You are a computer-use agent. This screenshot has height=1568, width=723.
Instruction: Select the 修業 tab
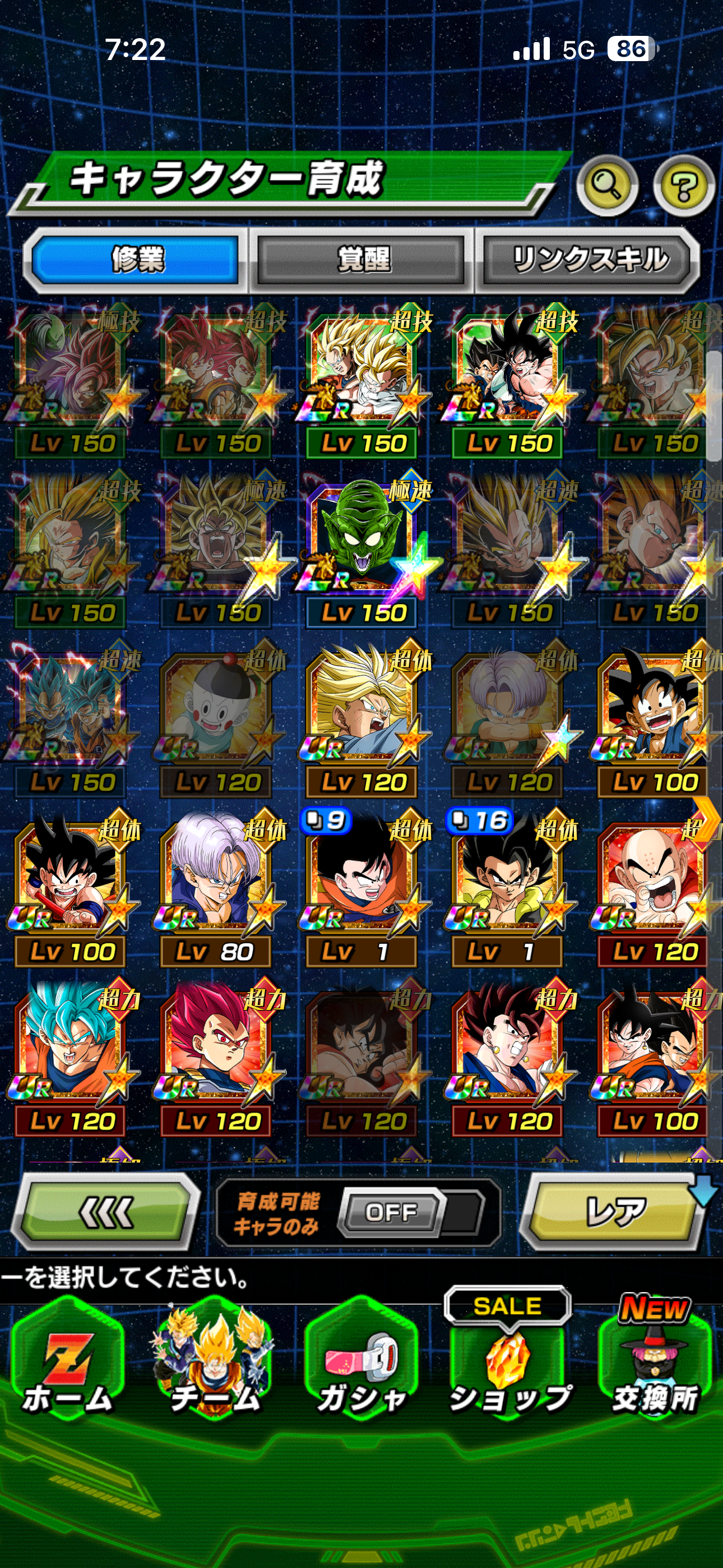[136, 260]
